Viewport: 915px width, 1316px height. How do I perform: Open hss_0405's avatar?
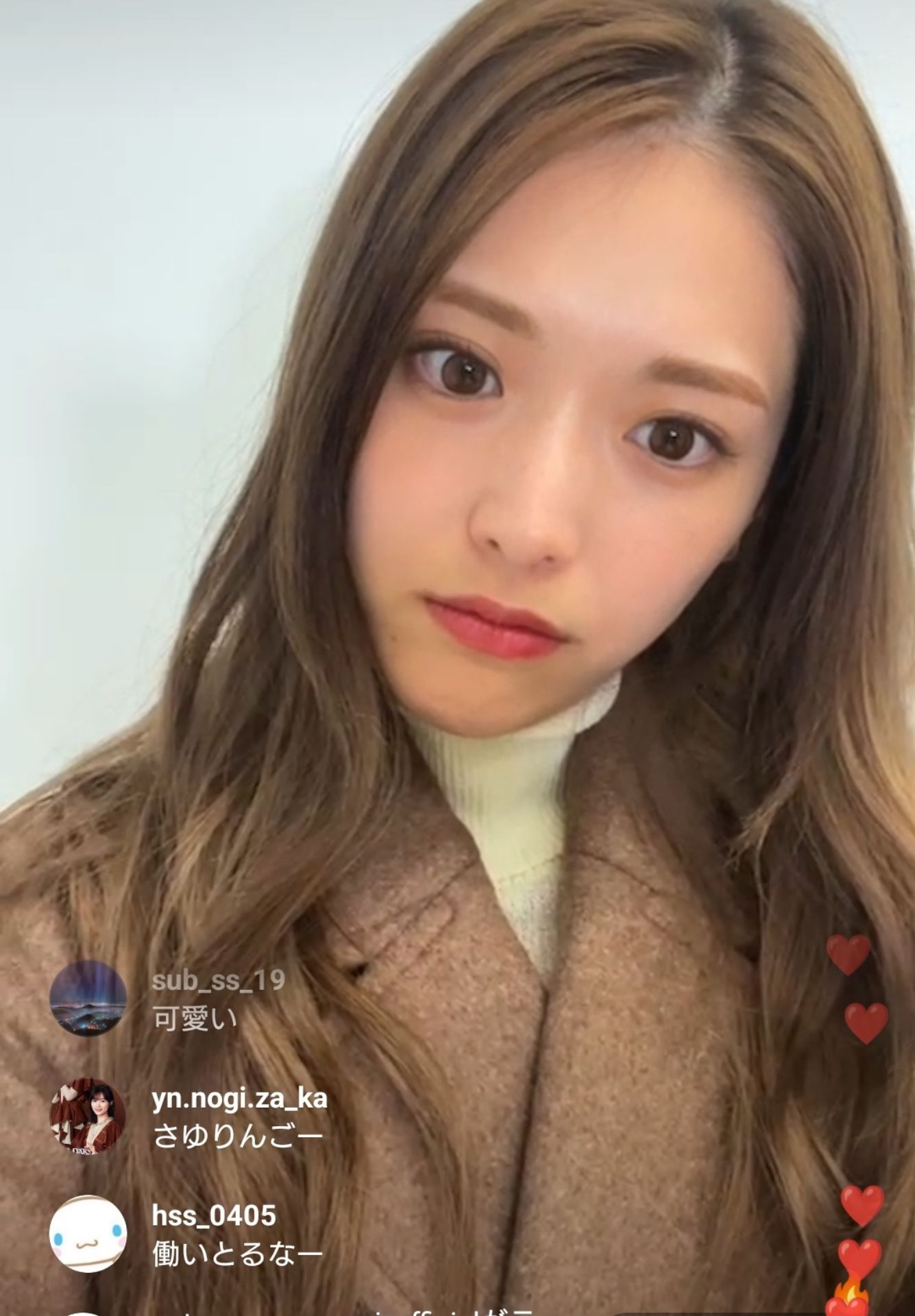click(x=88, y=1234)
